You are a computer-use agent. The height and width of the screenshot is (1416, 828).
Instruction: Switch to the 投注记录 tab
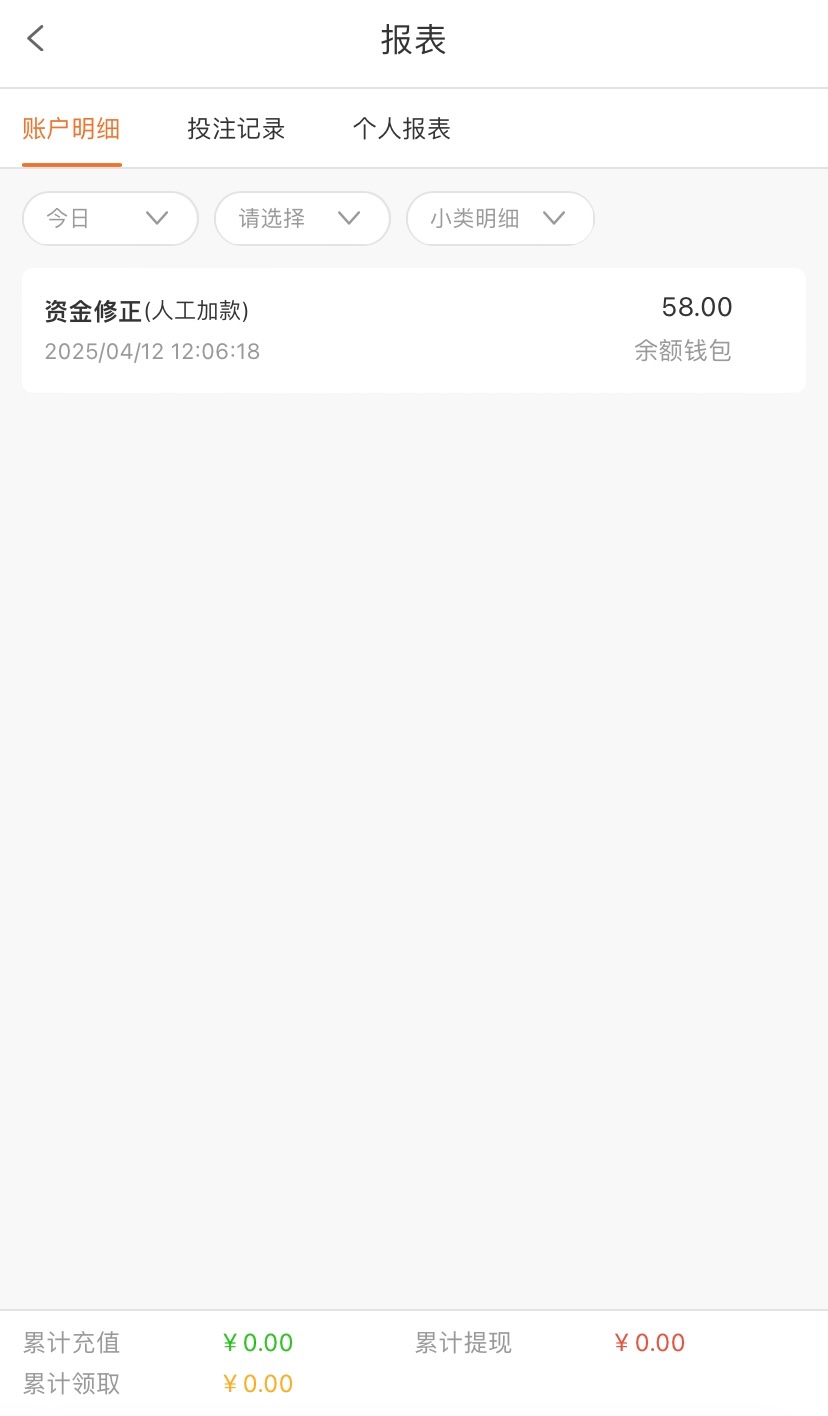(236, 129)
